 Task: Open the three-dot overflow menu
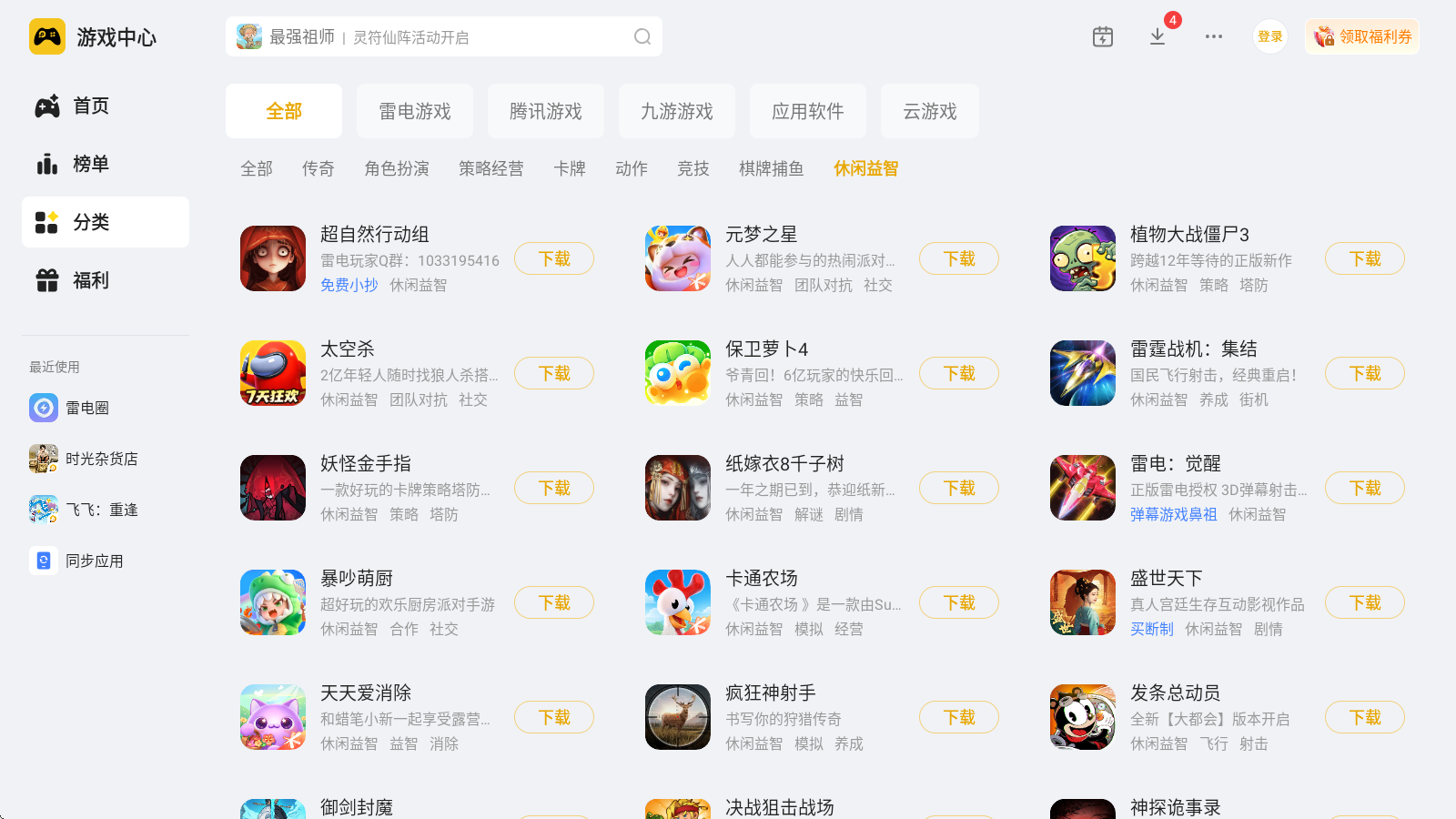click(1213, 36)
